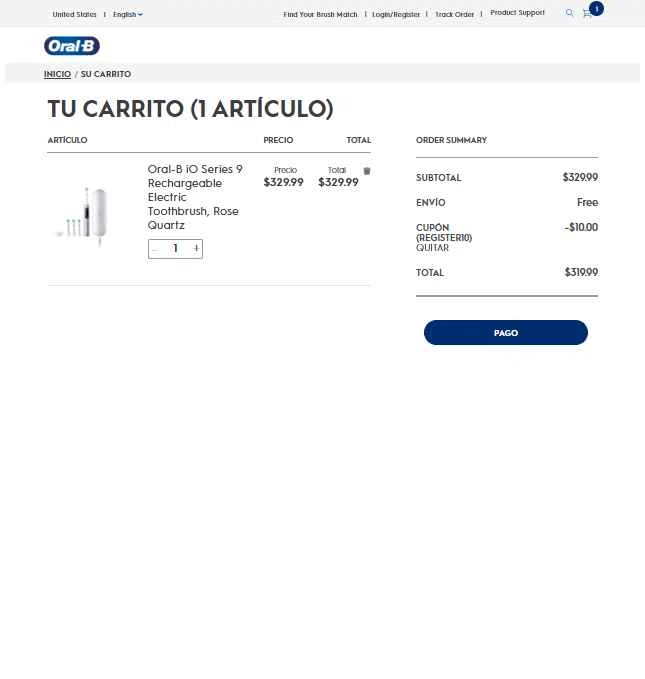This screenshot has height=679, width=645.
Task: Decrease toothbrush quantity with minus
Action: click(x=155, y=249)
